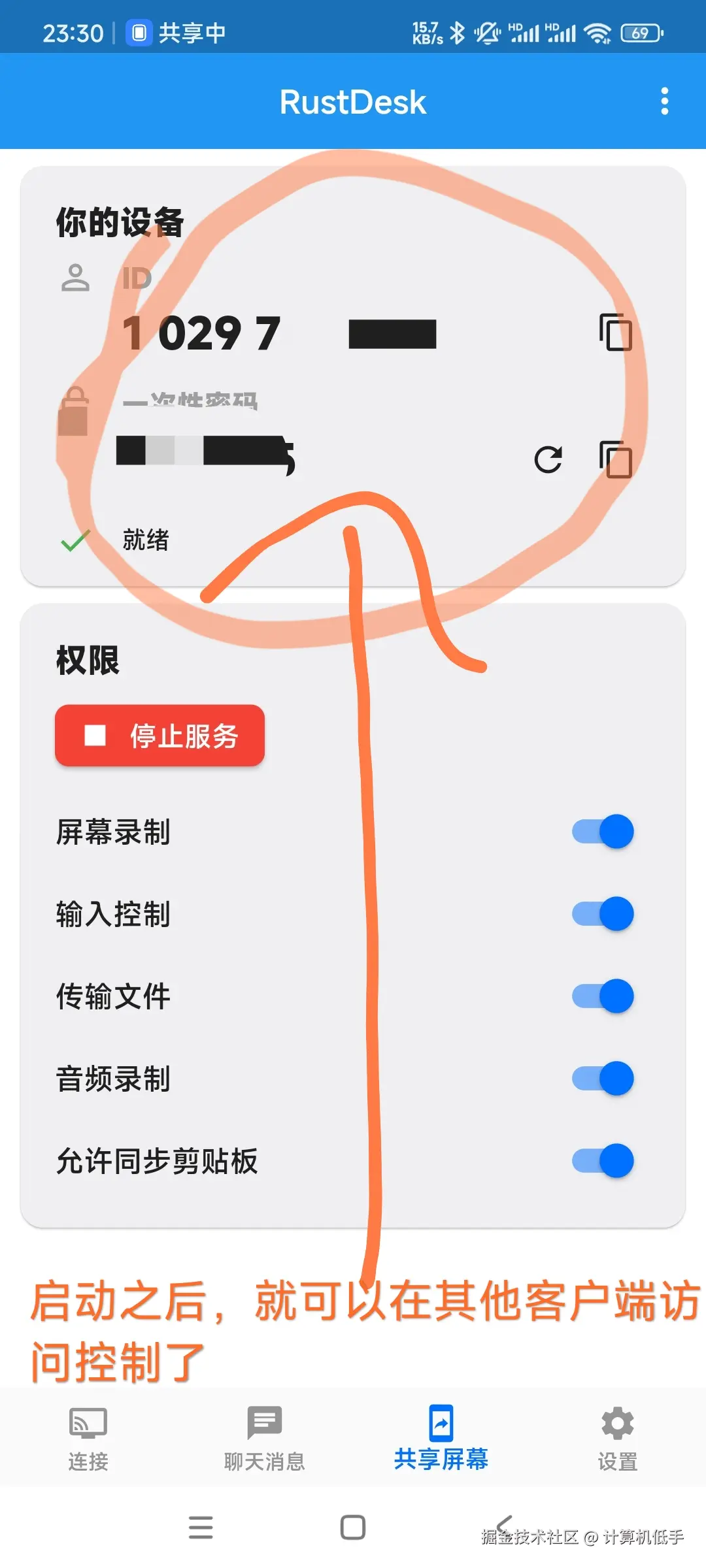Image resolution: width=706 pixels, height=1568 pixels.
Task: Tap the user ID person icon
Action: (75, 278)
